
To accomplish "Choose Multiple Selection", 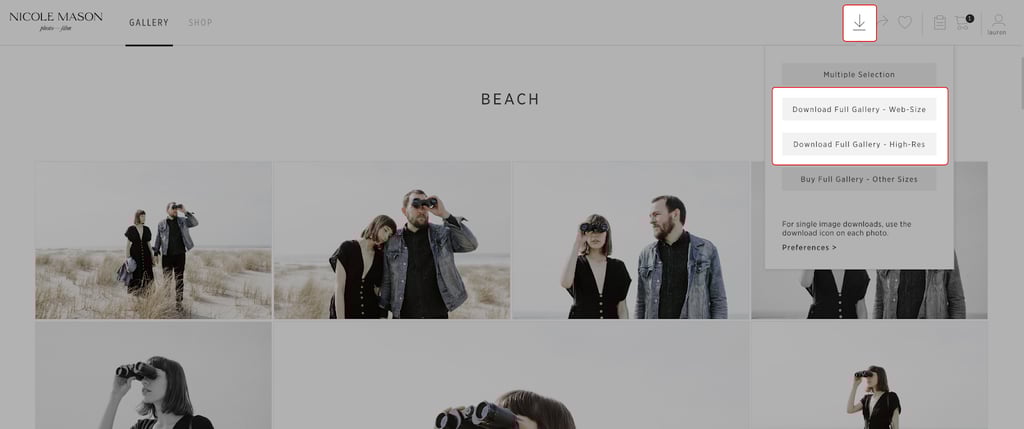I will tap(859, 75).
